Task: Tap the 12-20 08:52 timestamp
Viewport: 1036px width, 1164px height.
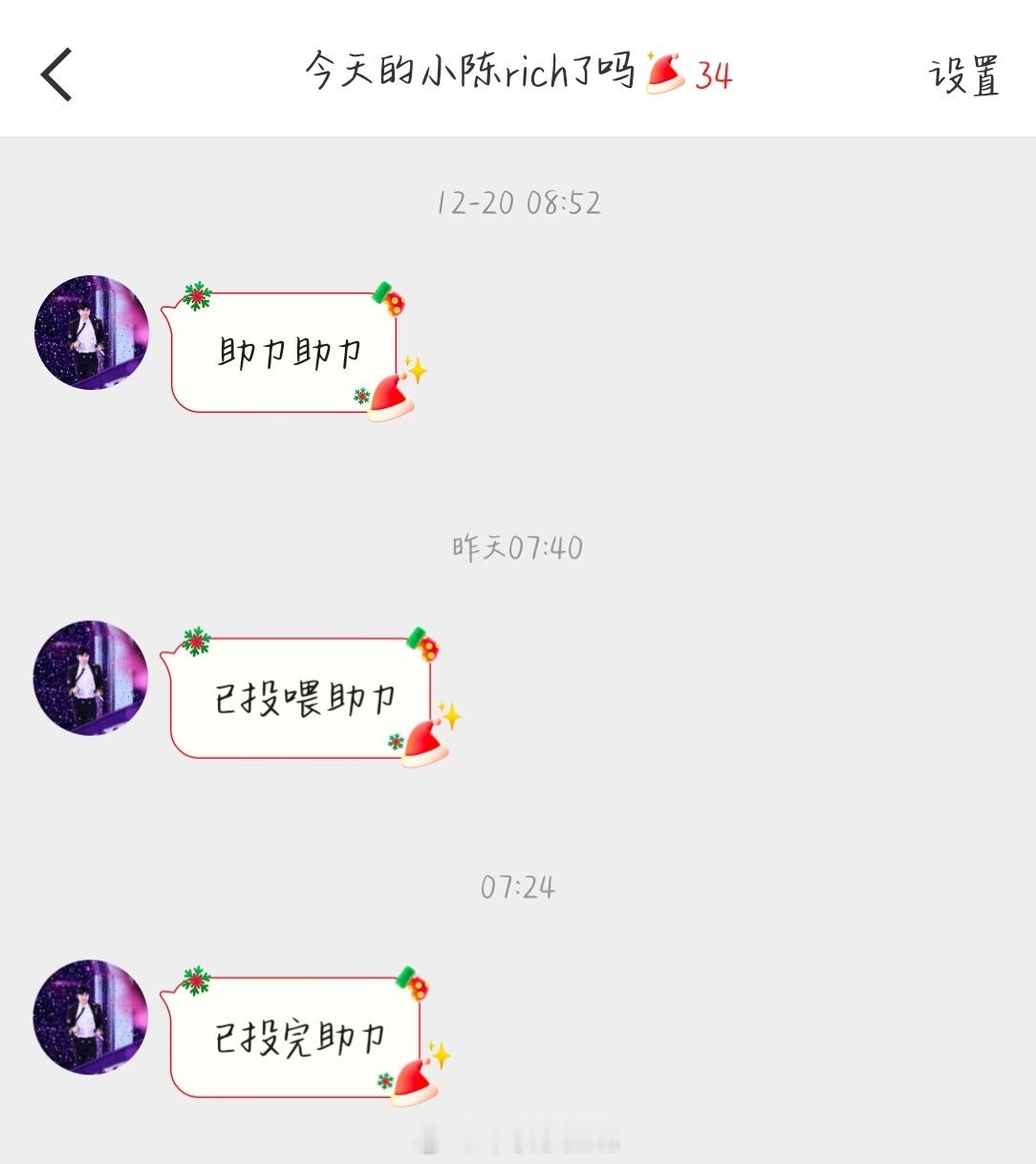Action: pos(519,202)
